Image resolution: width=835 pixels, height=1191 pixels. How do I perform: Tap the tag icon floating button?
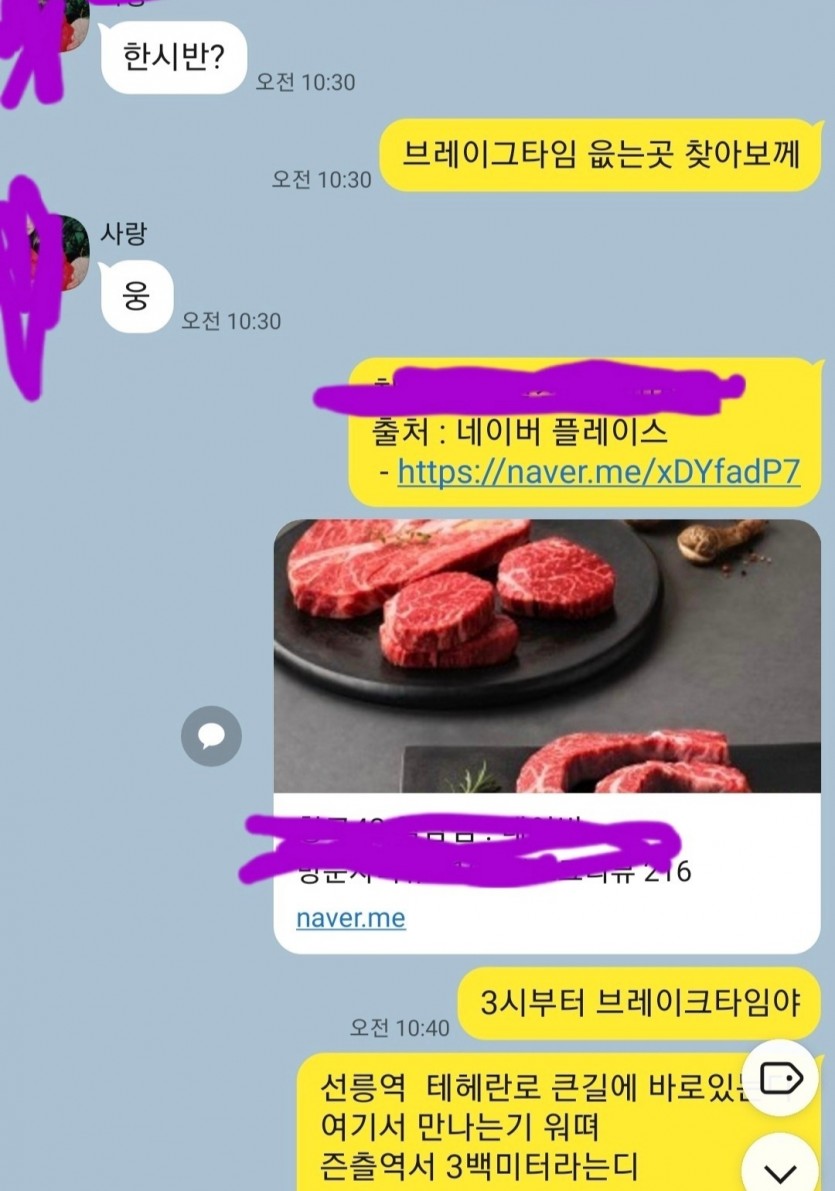click(x=780, y=1078)
